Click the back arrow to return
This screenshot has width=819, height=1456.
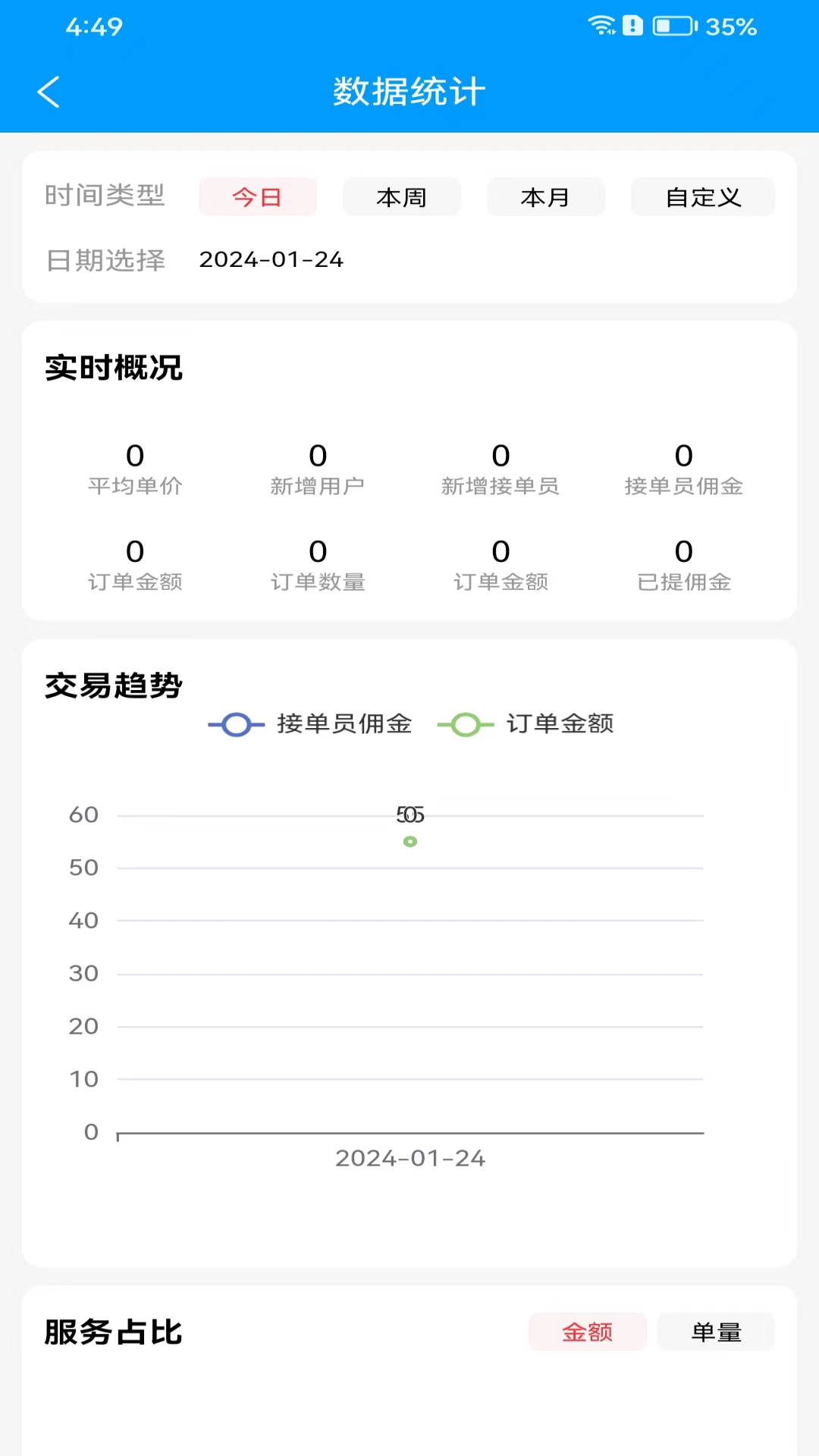pos(49,90)
